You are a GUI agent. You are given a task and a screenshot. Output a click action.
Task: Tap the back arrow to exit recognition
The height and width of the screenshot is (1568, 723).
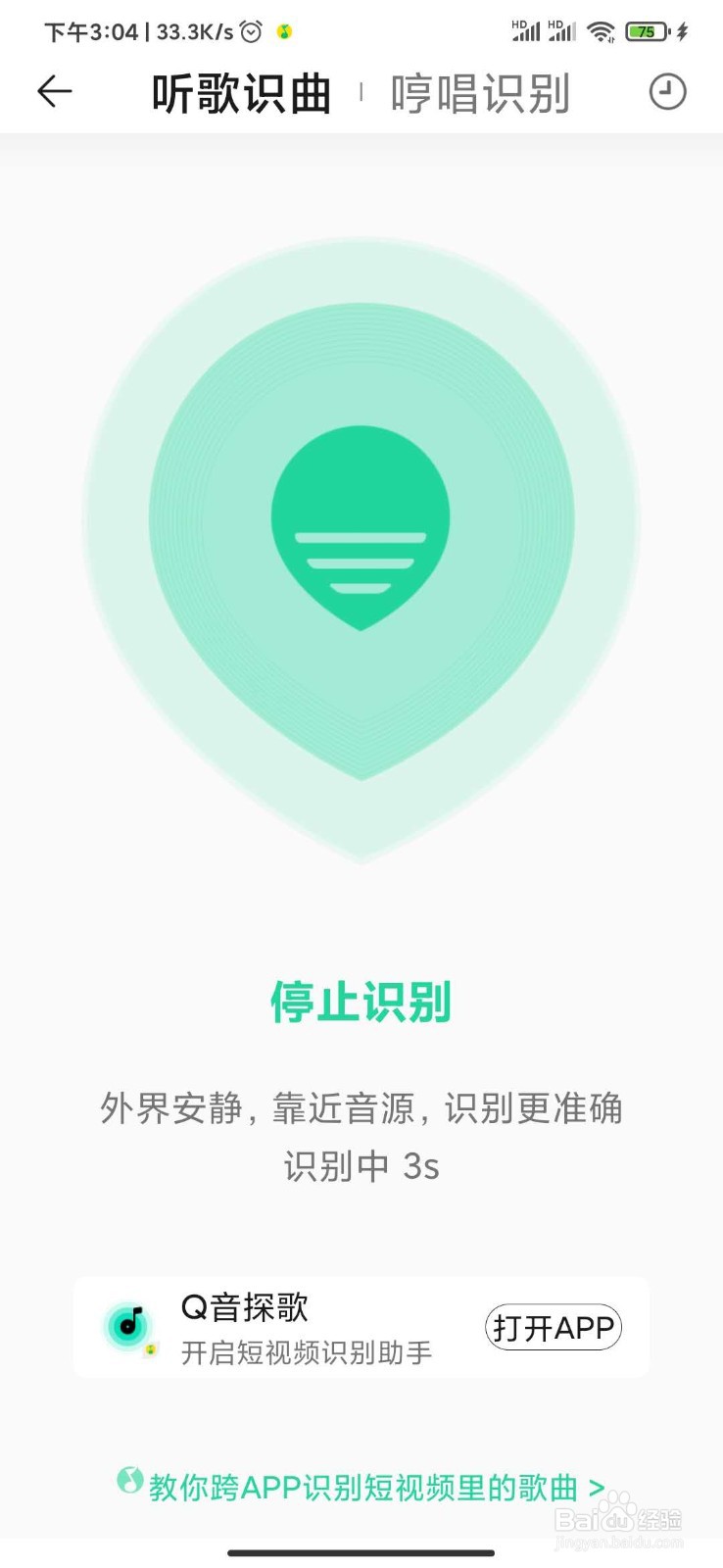tap(55, 91)
